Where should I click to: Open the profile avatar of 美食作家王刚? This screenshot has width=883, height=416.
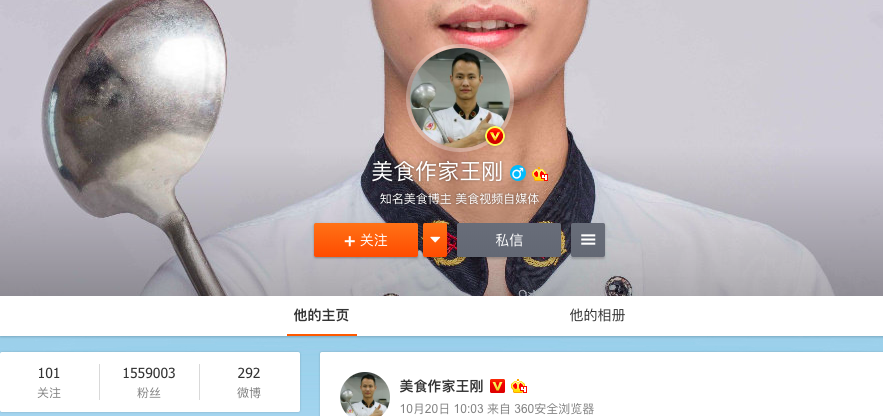[459, 98]
